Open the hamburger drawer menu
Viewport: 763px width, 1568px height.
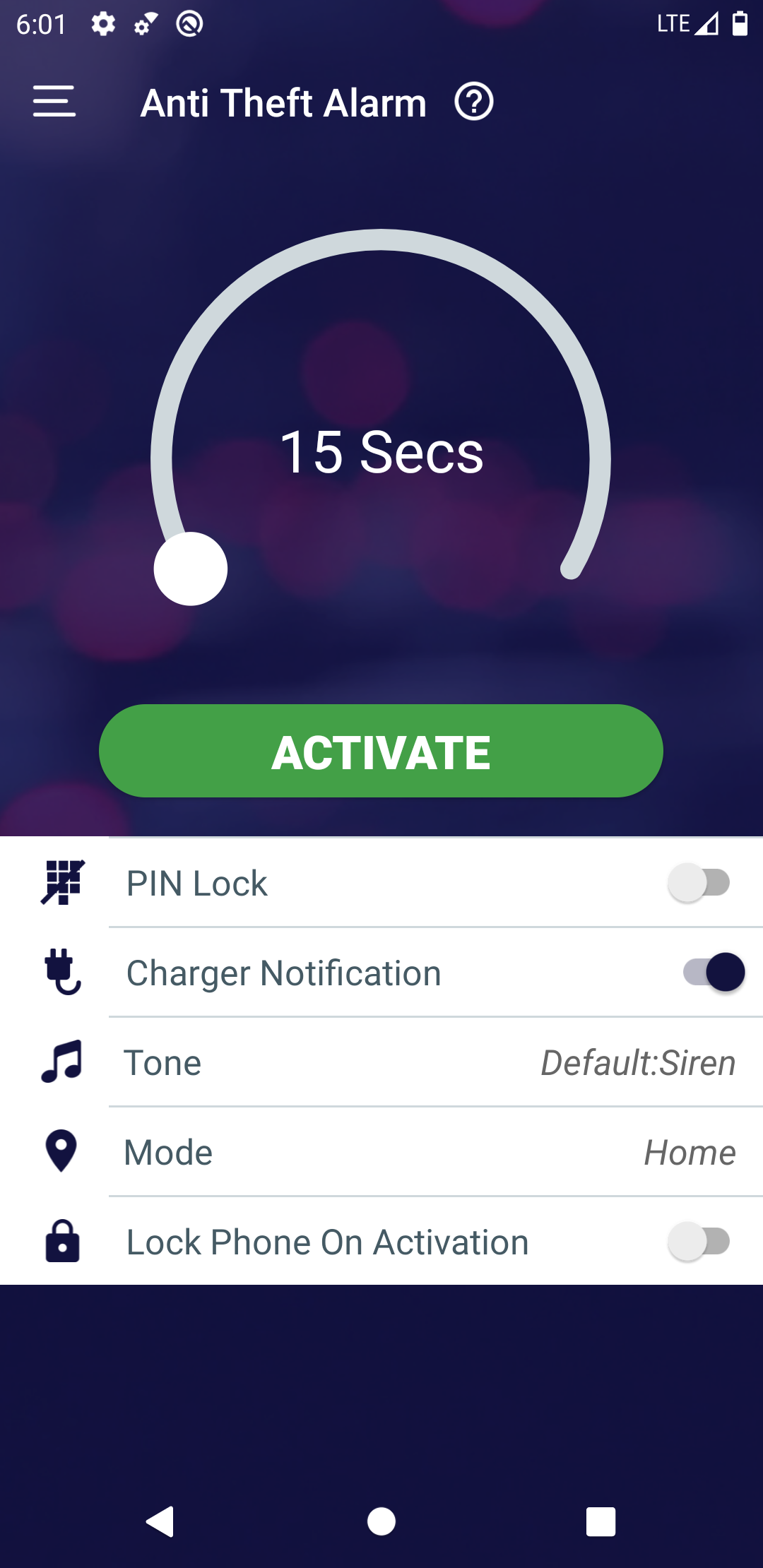(x=54, y=102)
